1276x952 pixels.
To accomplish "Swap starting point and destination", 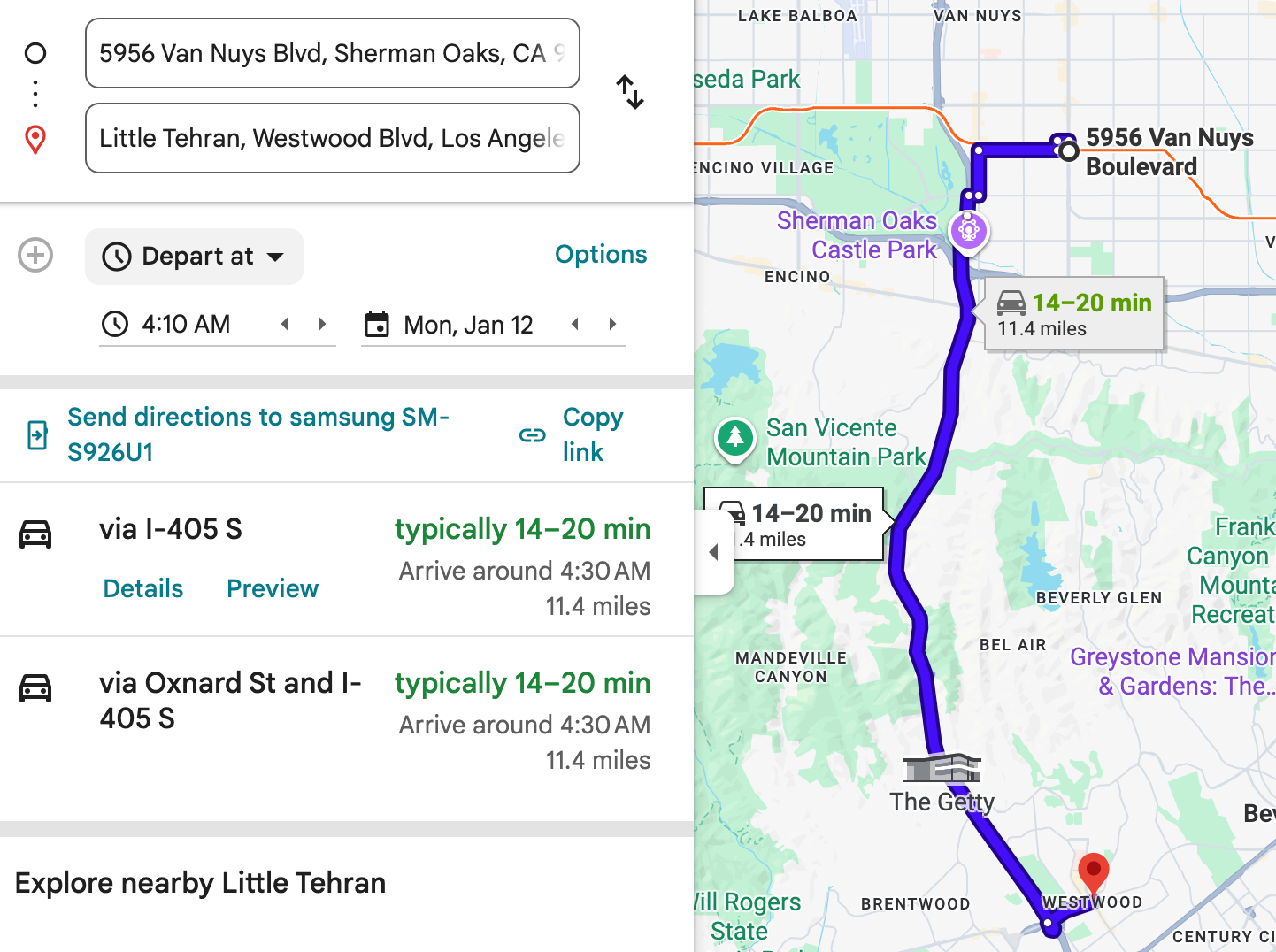I will [x=630, y=92].
